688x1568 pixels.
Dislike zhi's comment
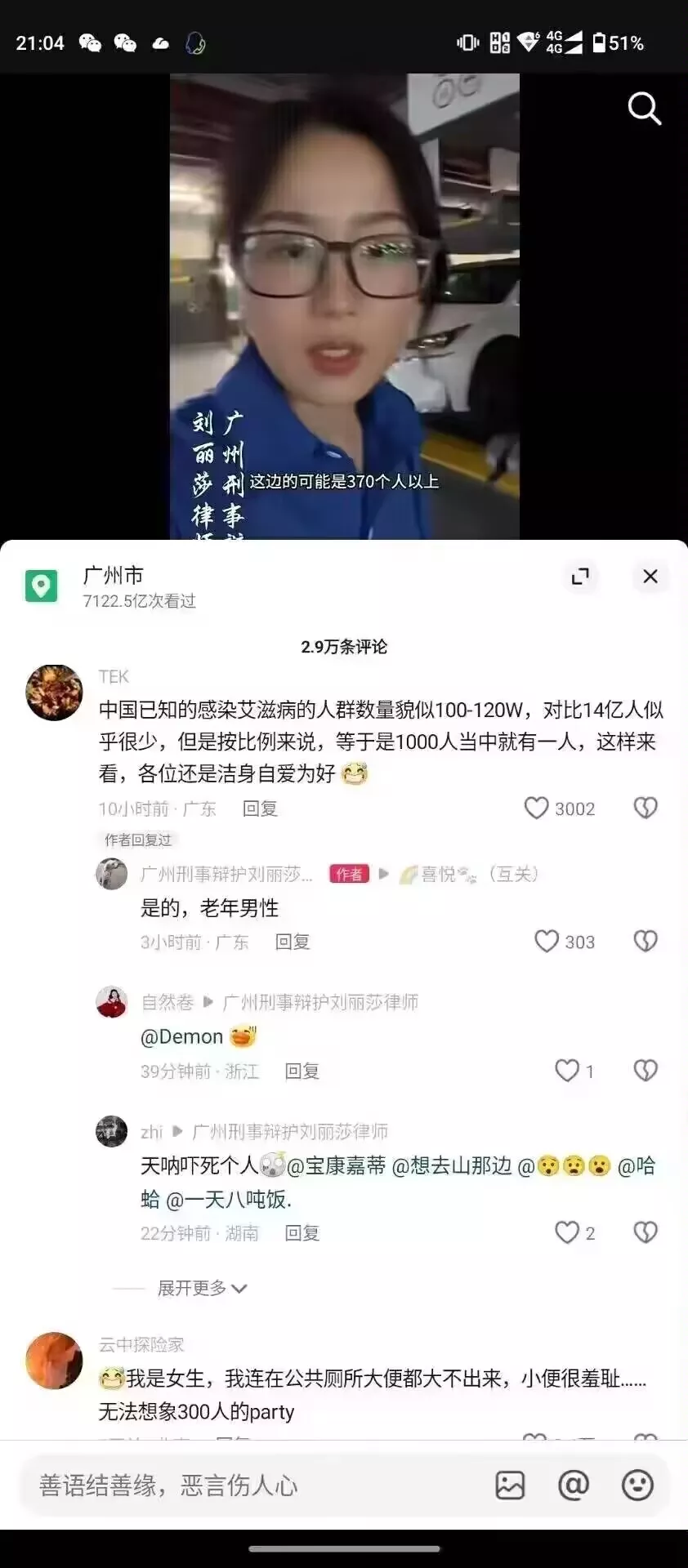(646, 1232)
